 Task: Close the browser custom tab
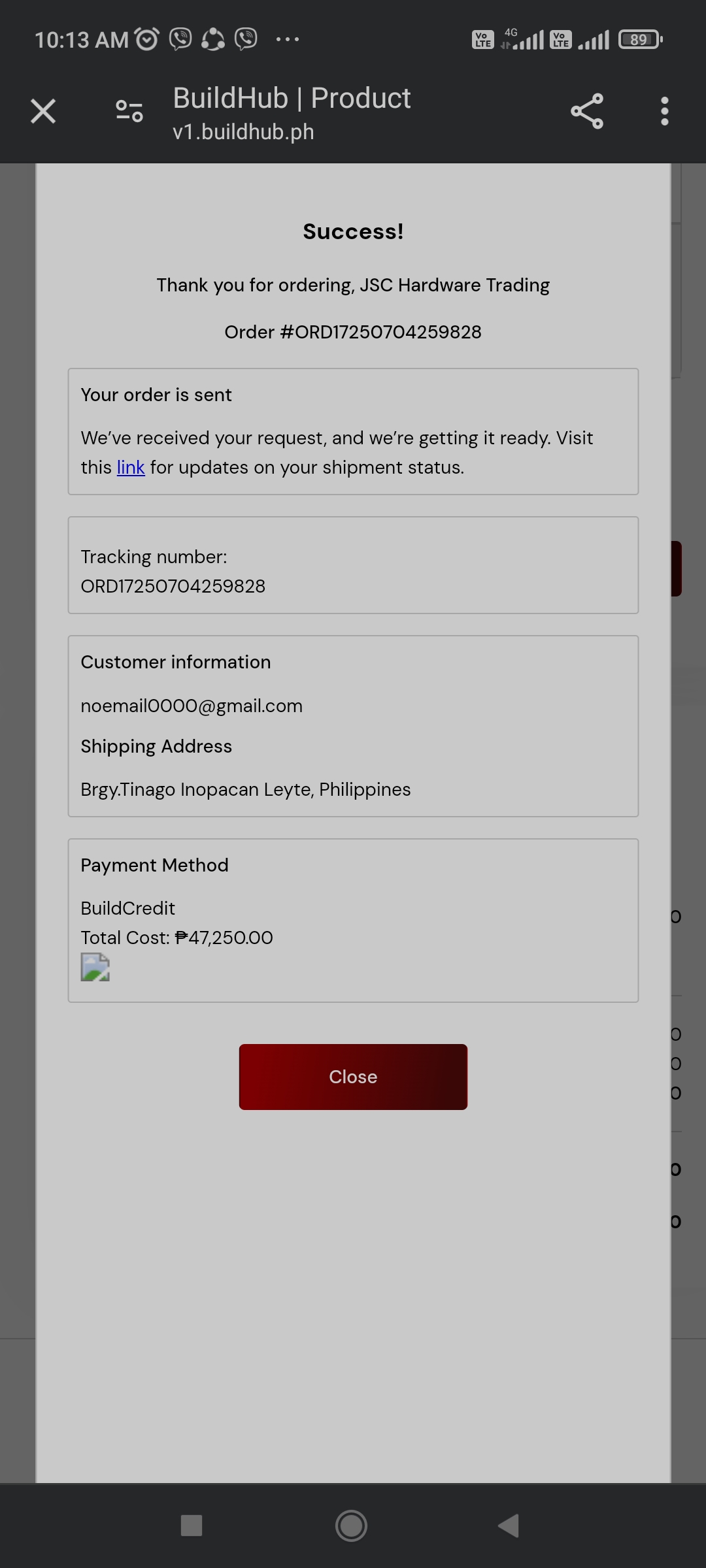click(x=43, y=111)
